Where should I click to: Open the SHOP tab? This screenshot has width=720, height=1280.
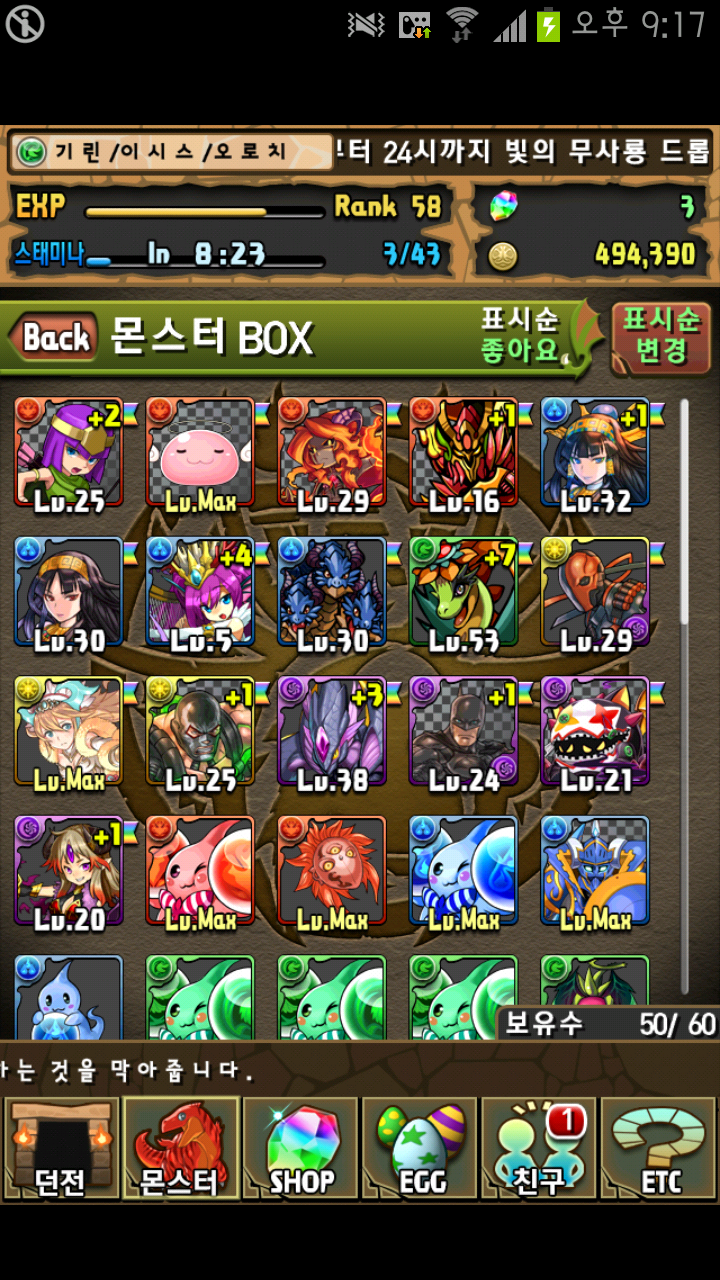[x=300, y=1148]
